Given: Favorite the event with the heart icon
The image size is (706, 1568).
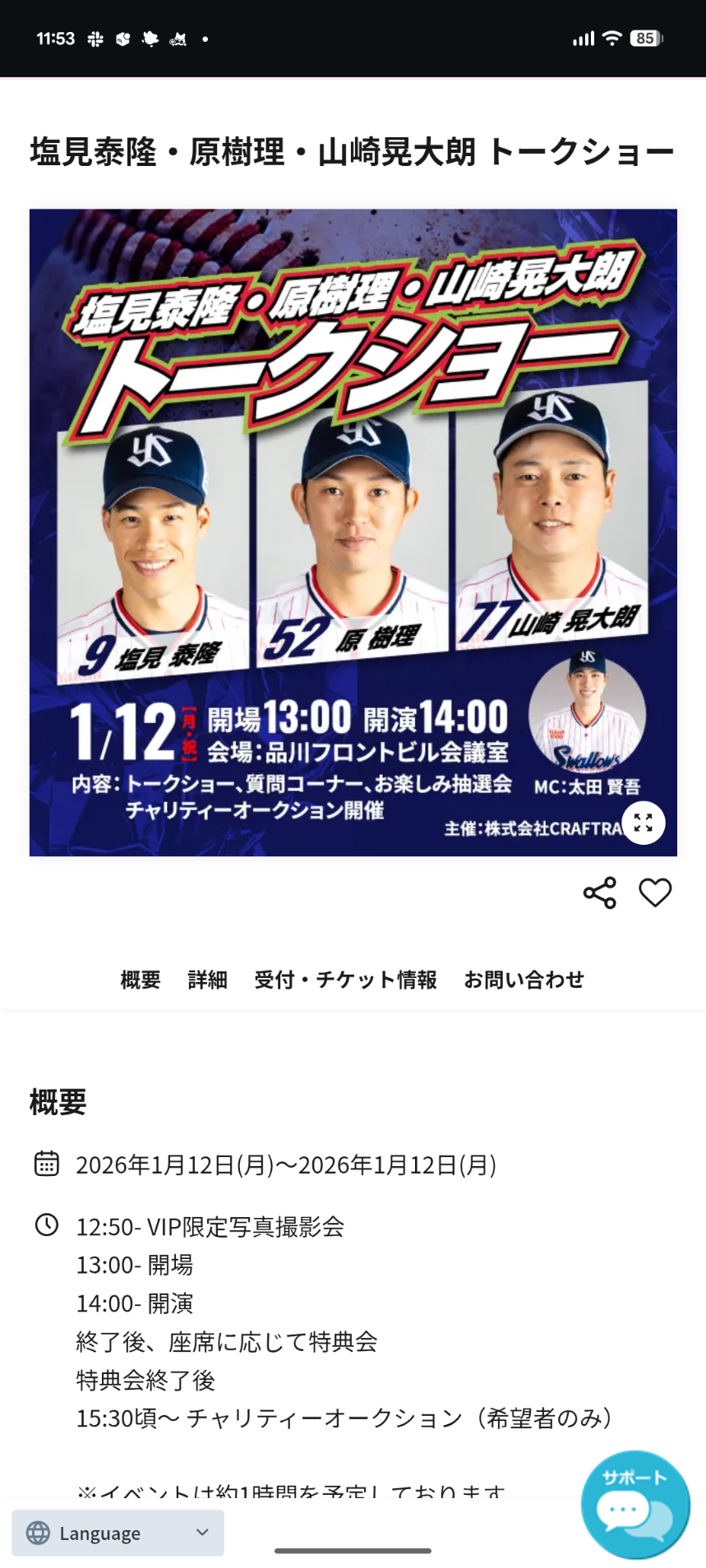Looking at the screenshot, I should pyautogui.click(x=655, y=892).
